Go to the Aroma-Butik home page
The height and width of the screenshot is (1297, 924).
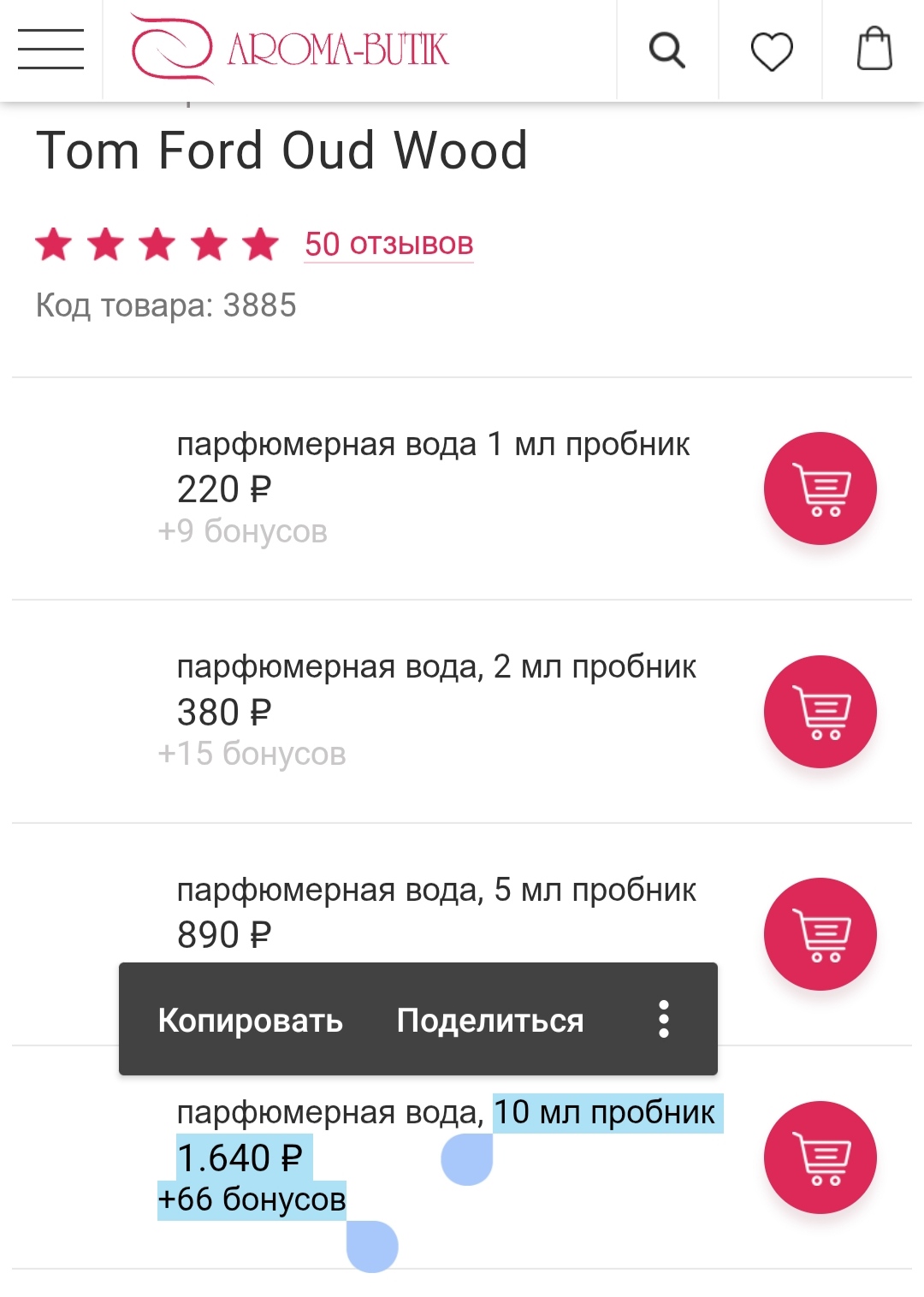291,50
